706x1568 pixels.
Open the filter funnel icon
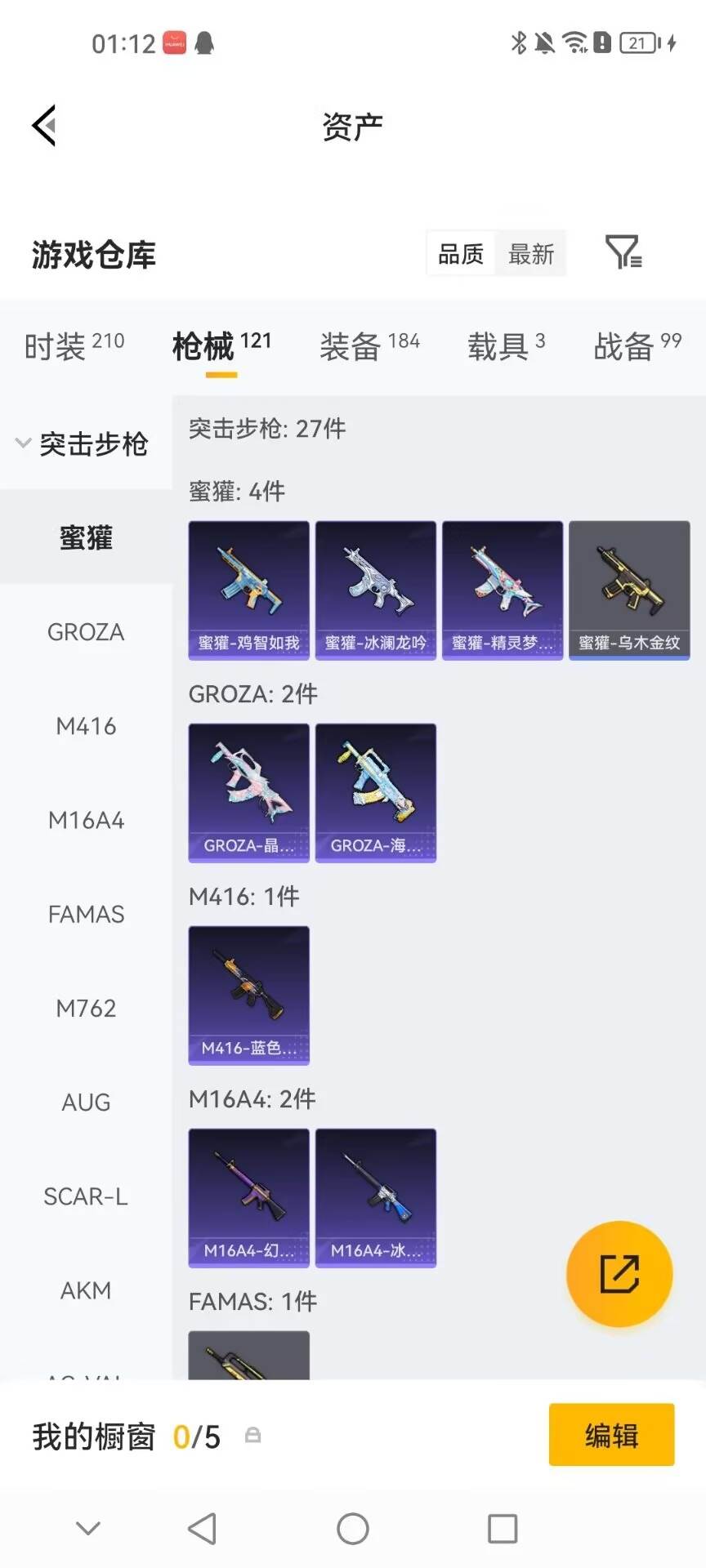pos(623,252)
